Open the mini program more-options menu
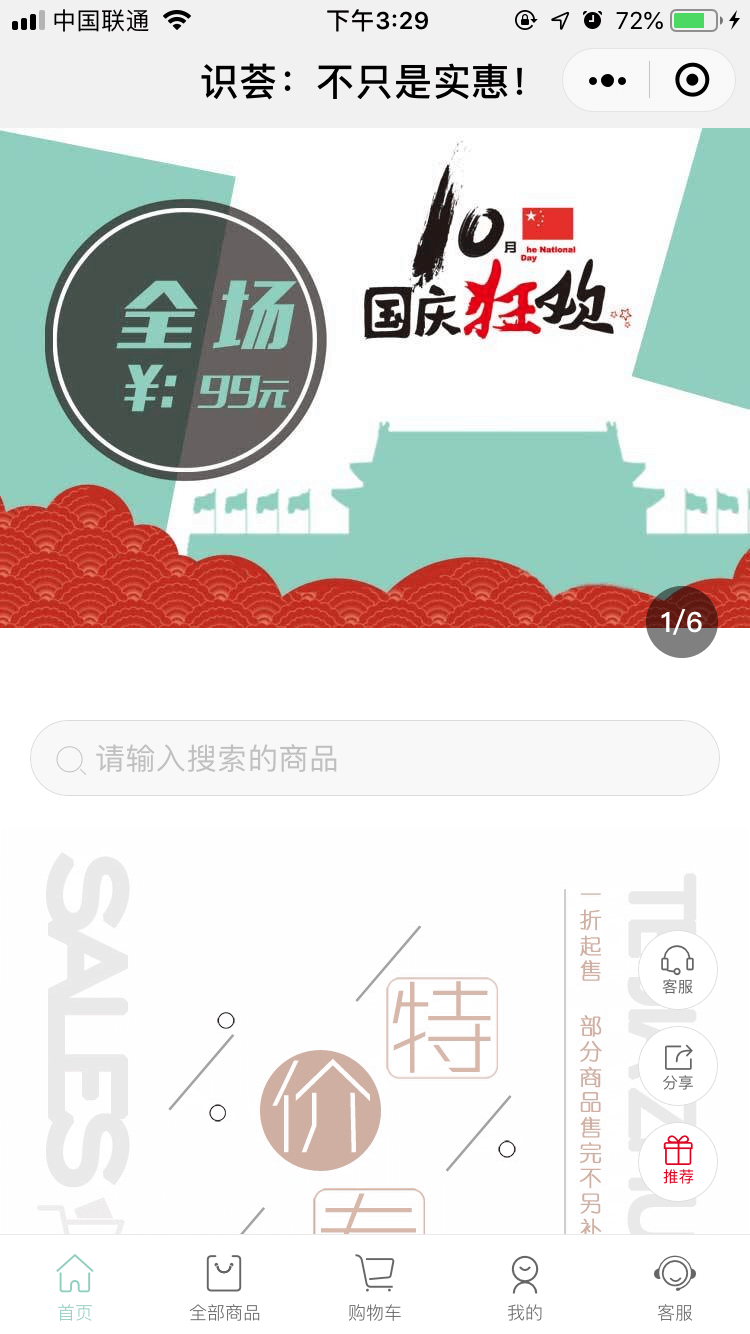The image size is (750, 1334). click(608, 80)
